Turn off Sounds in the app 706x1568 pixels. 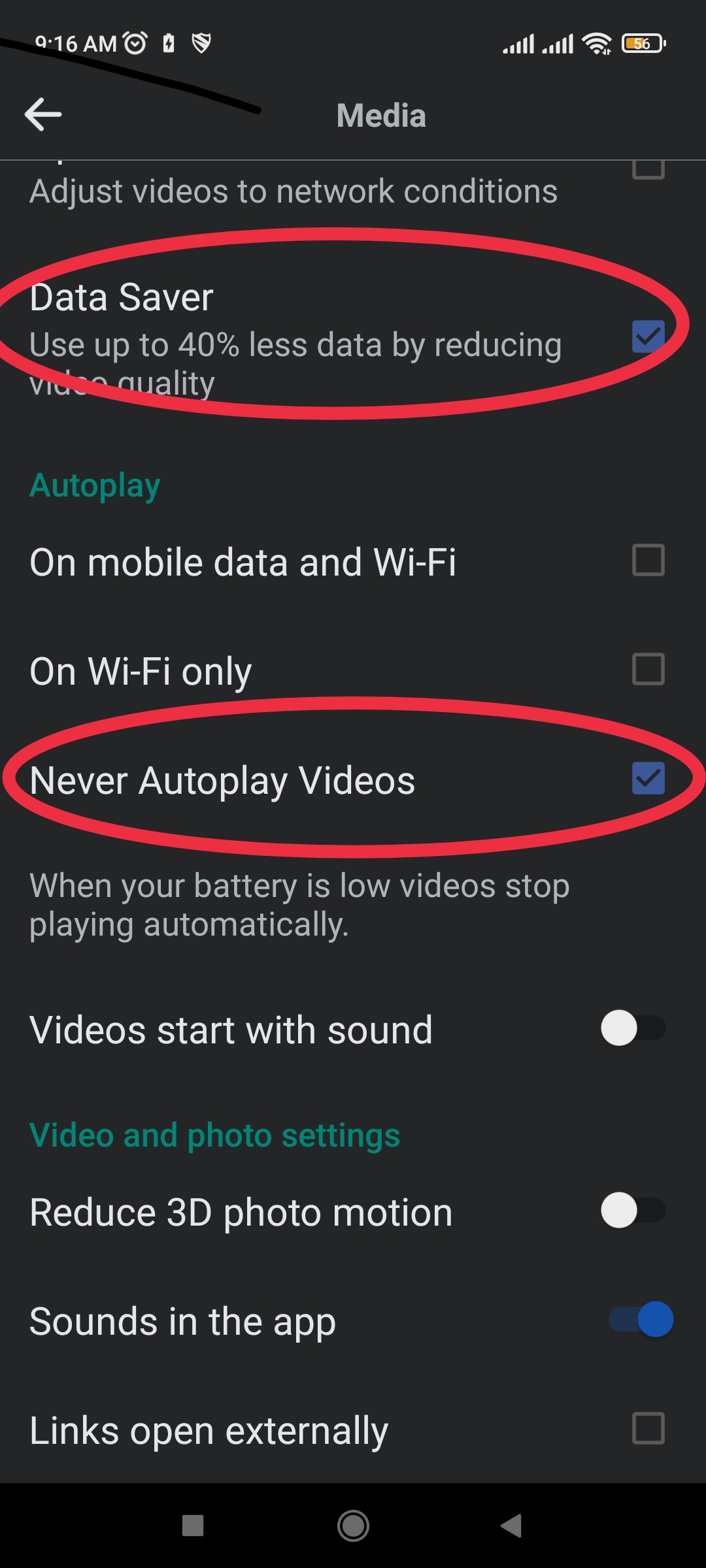641,1320
